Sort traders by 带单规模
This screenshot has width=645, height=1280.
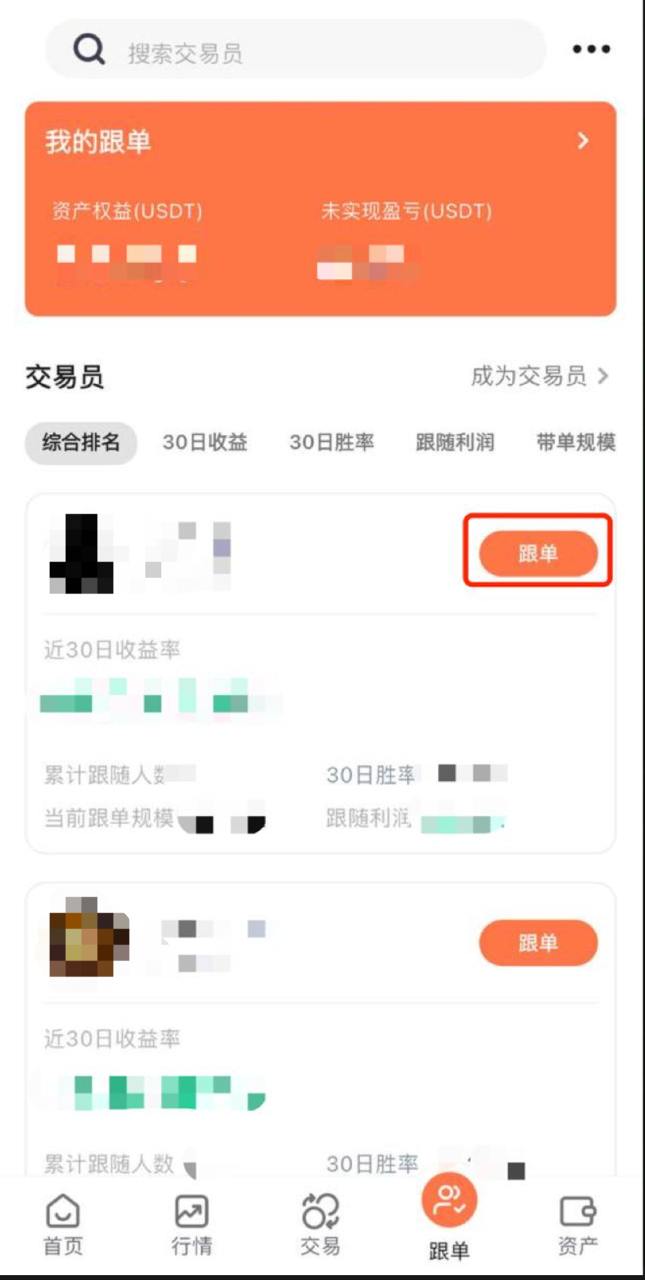[576, 443]
